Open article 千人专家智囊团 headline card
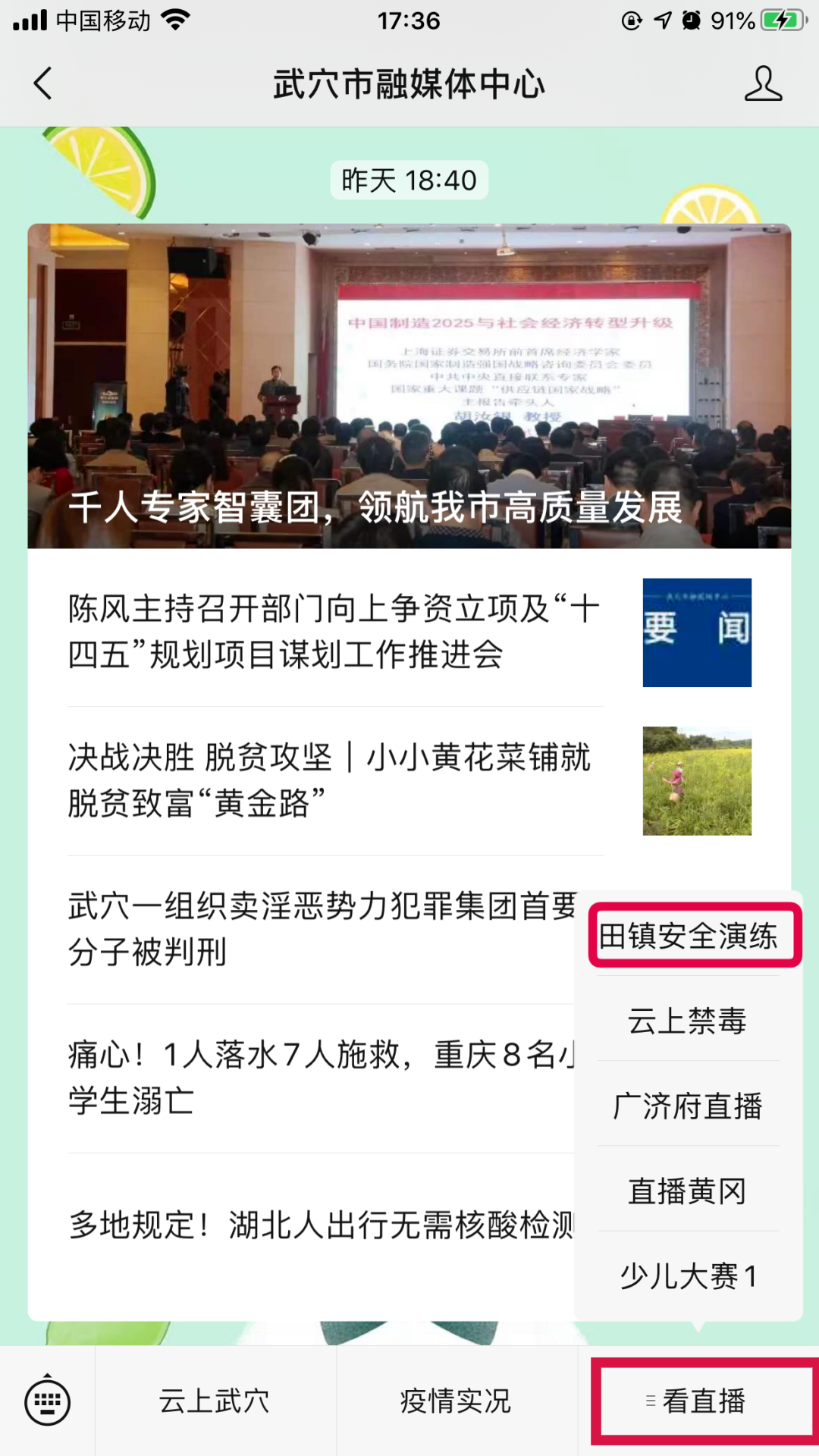 pyautogui.click(x=409, y=387)
